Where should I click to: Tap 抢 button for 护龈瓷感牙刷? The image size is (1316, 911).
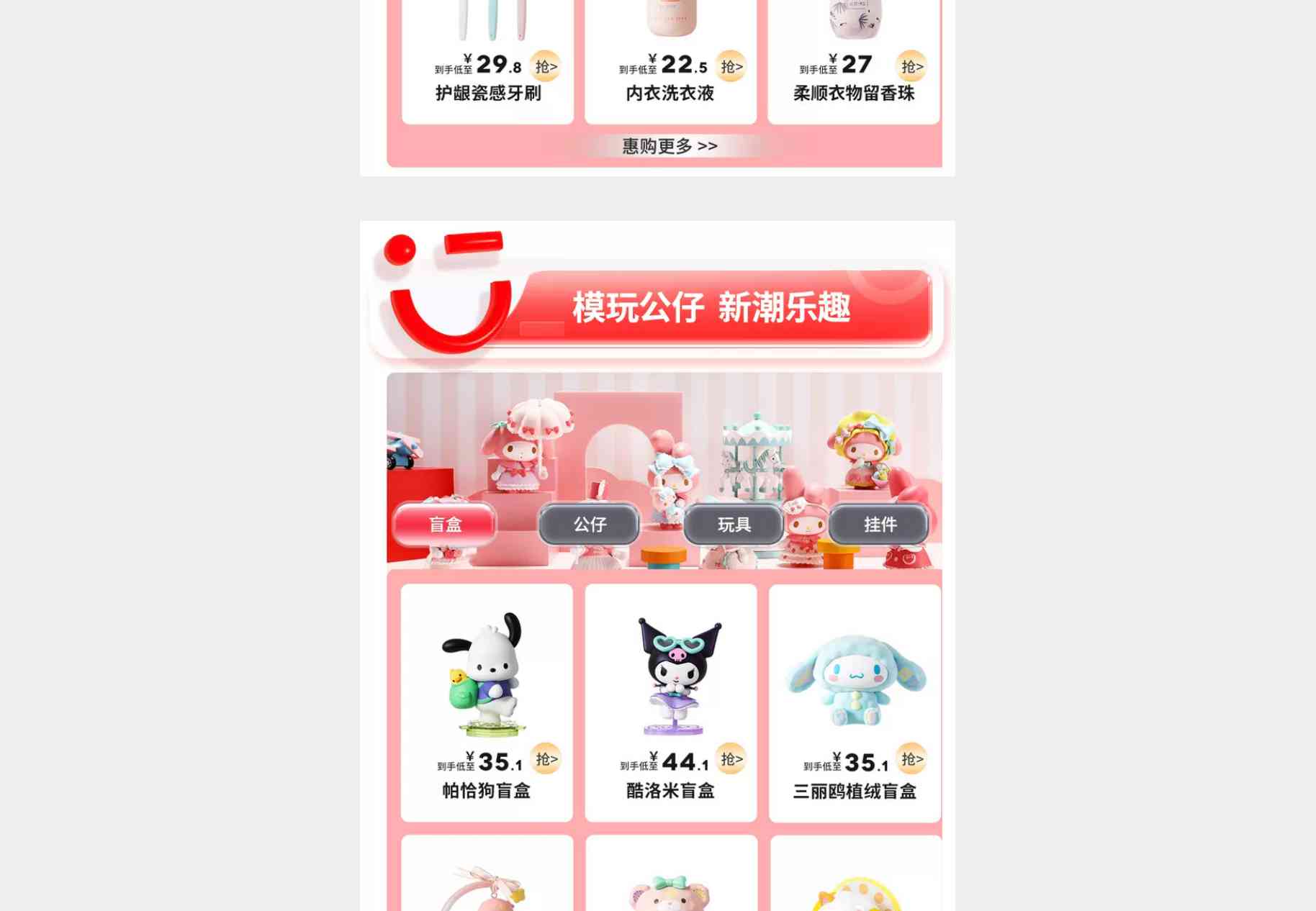[546, 66]
